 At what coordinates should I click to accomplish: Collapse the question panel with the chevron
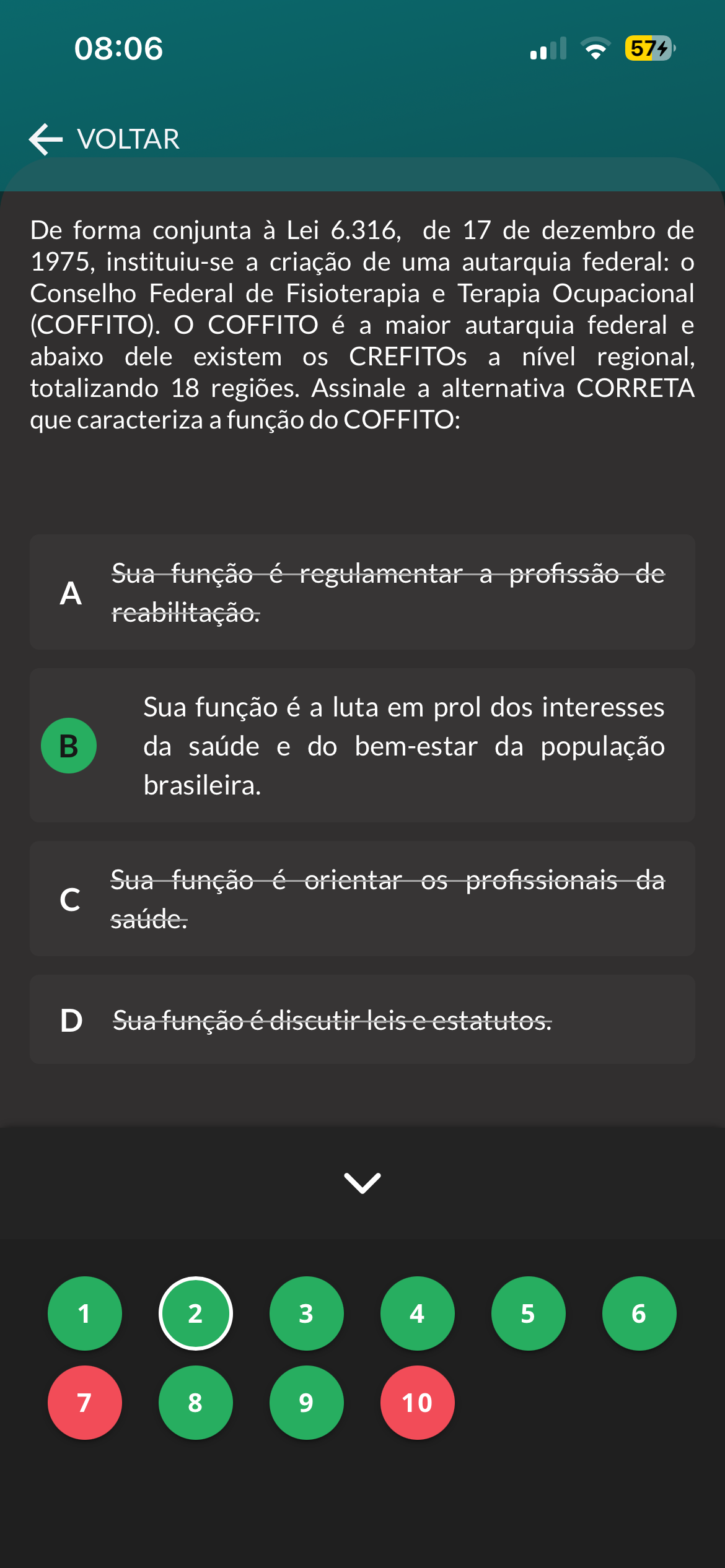362,1182
